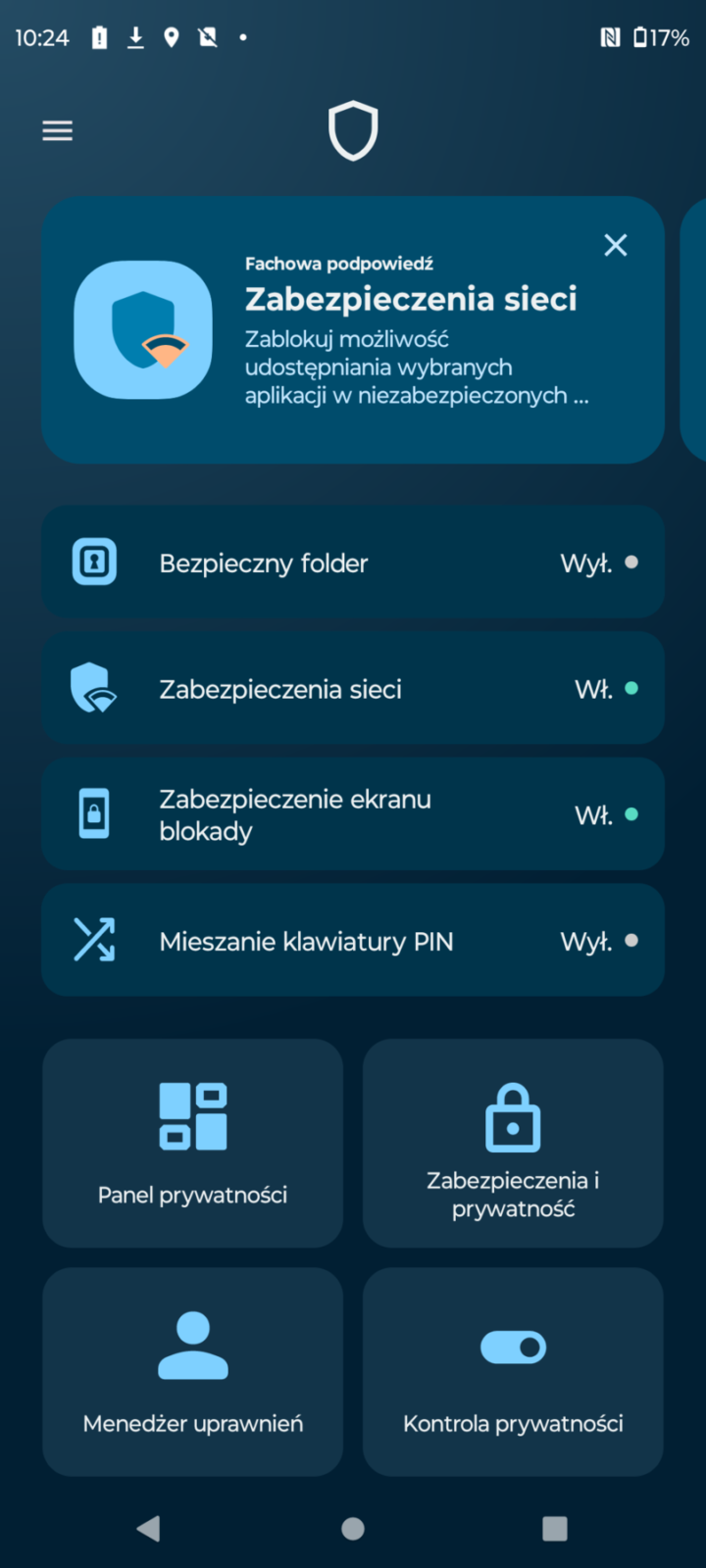Open Mieszanie klawiatury PIN row
Viewport: 706px width, 1568px height.
point(353,941)
